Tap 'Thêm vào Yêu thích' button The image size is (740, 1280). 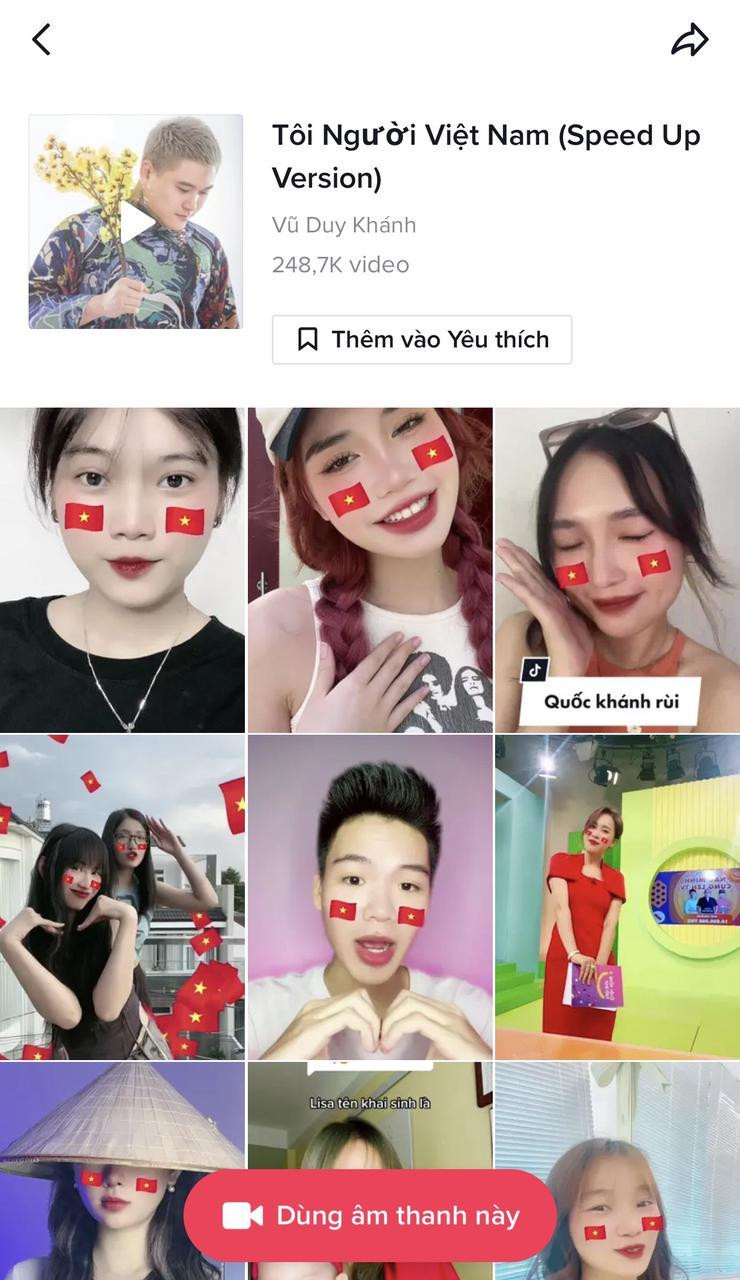(x=422, y=340)
